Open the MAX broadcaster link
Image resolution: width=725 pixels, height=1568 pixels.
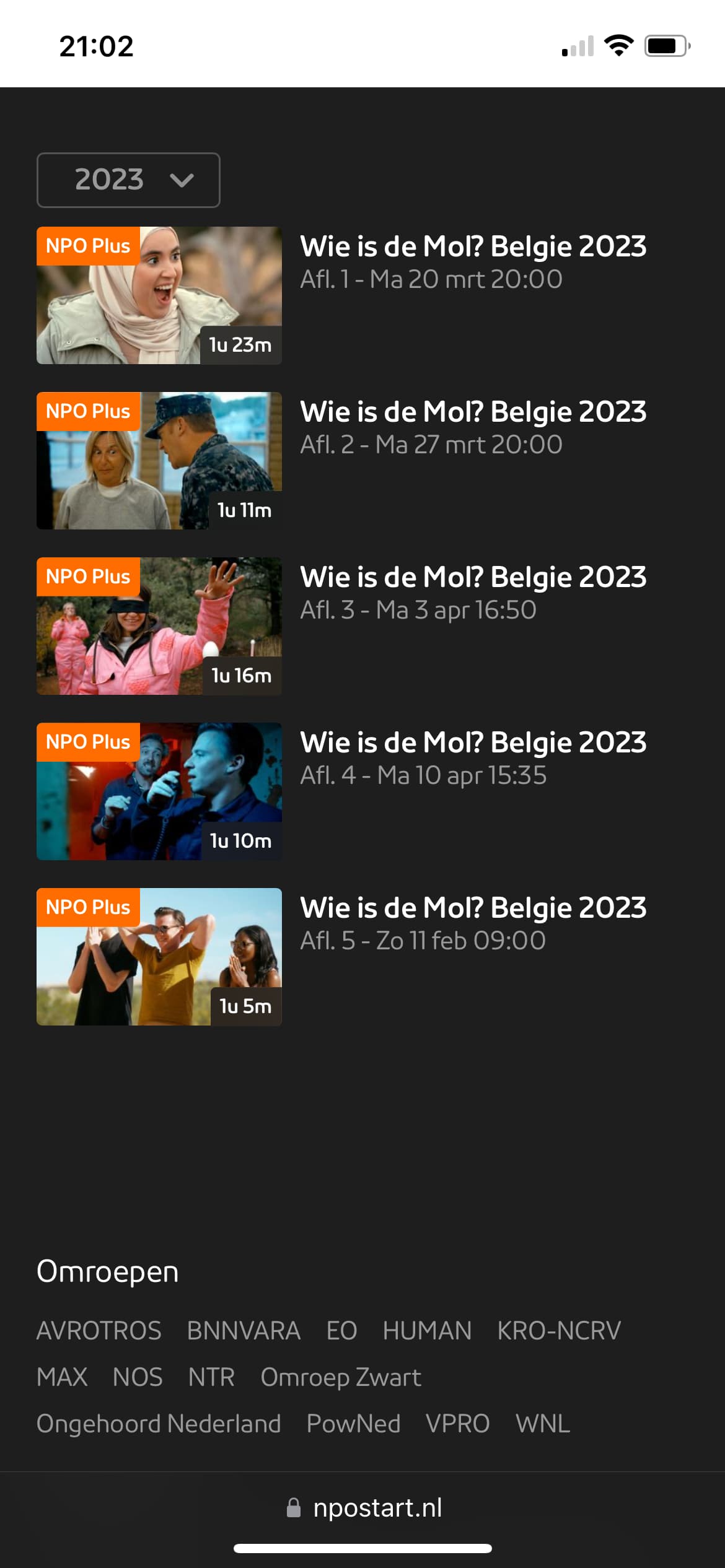coord(62,1377)
